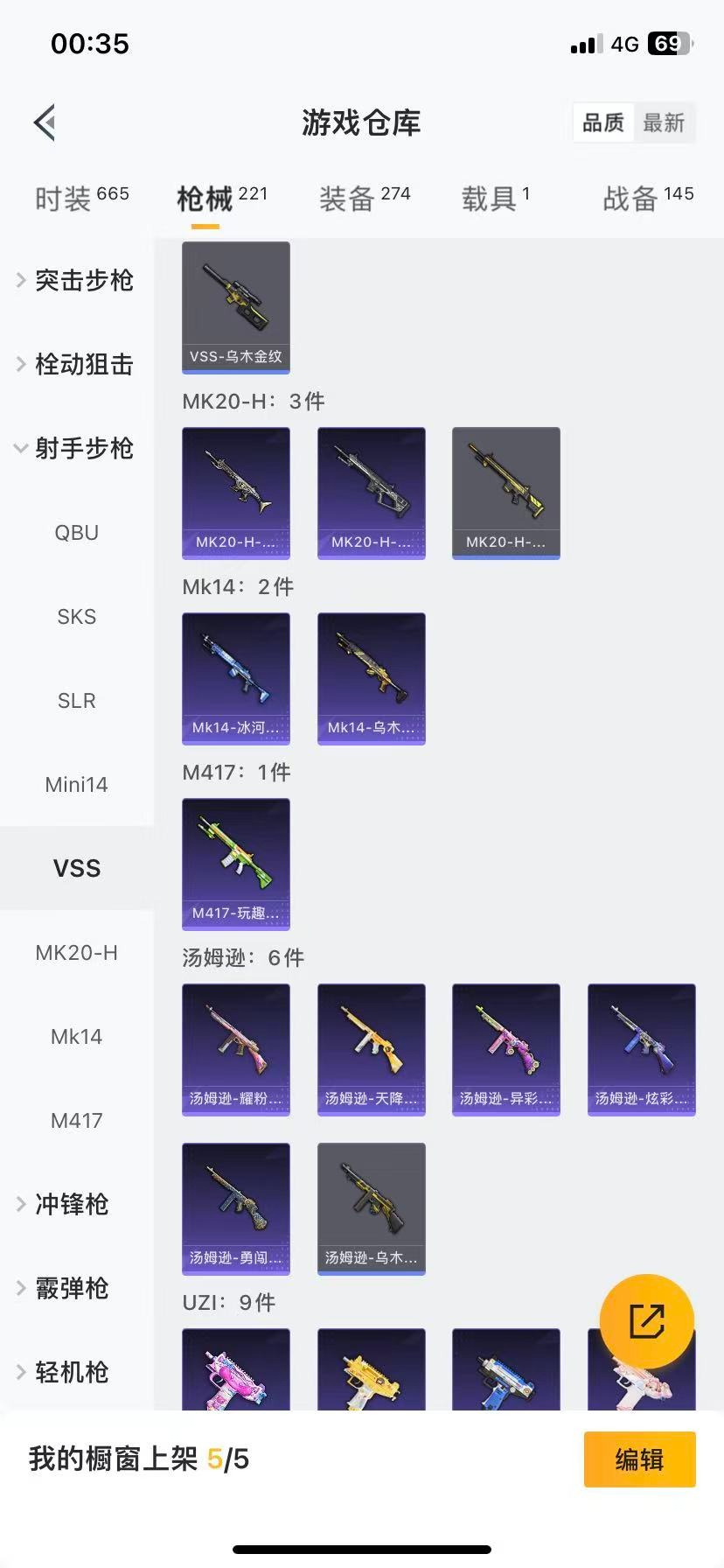Select Mini14 in the side list
This screenshot has width=724, height=1568.
click(x=77, y=785)
